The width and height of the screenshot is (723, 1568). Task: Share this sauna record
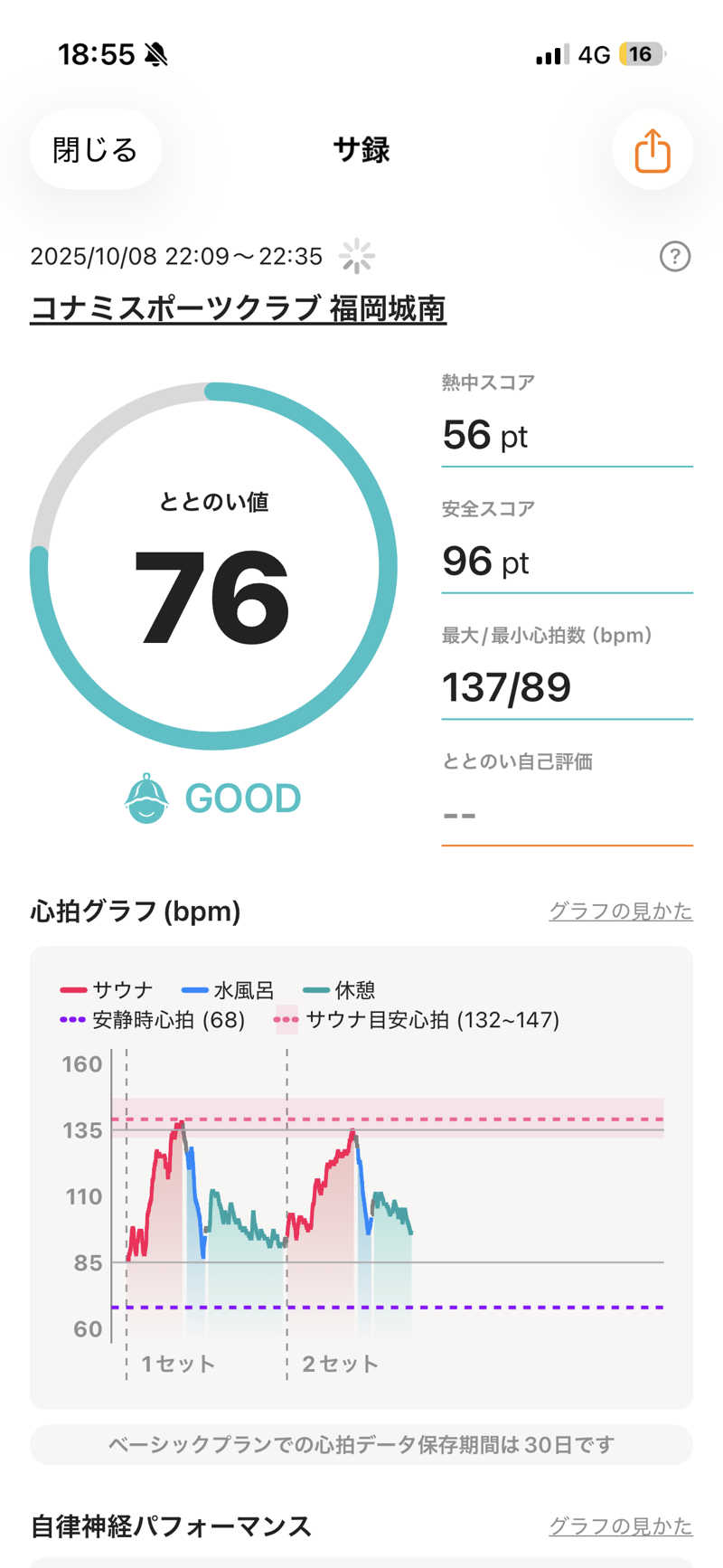point(652,150)
